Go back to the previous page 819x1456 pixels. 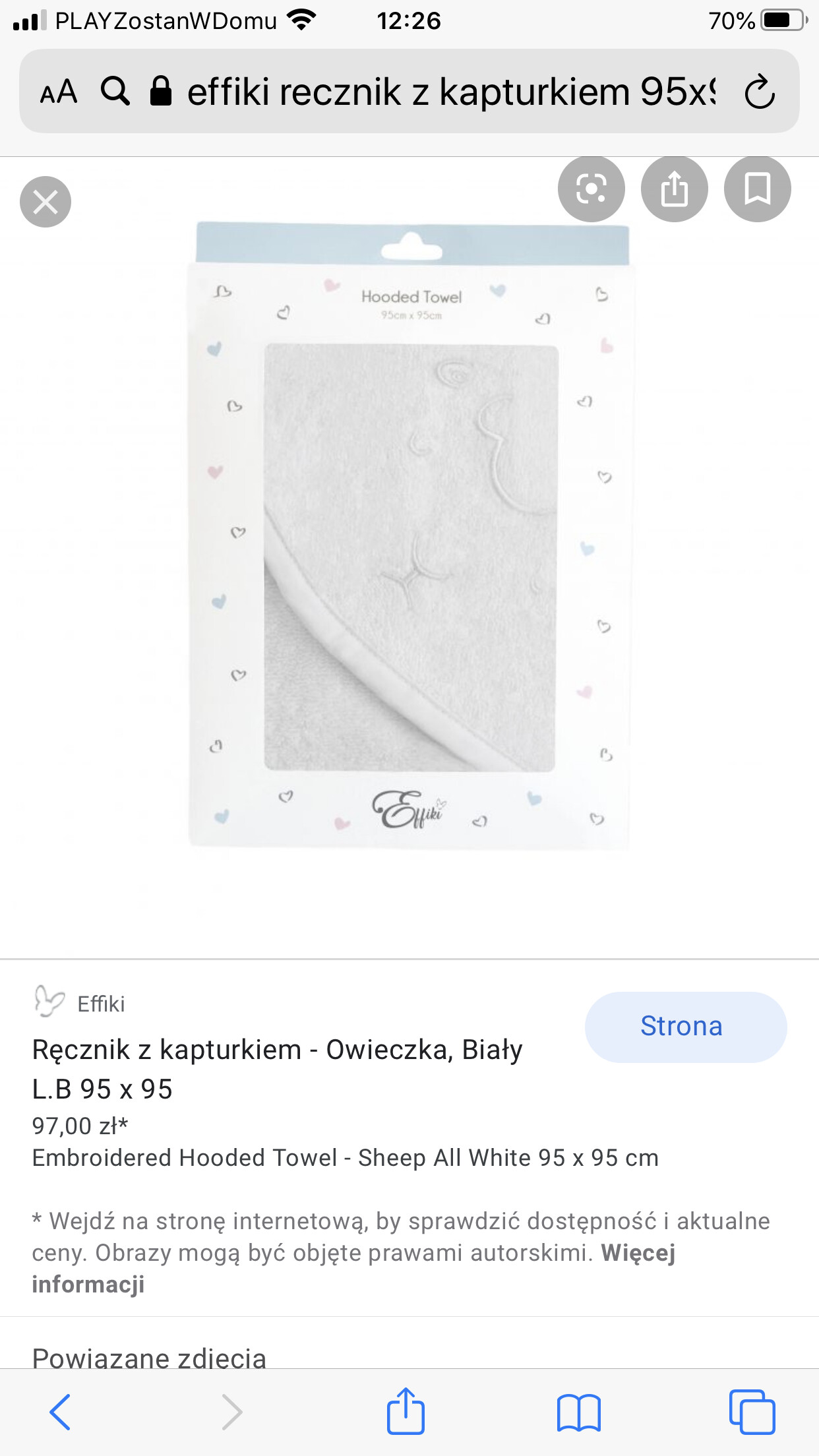coord(60,1412)
